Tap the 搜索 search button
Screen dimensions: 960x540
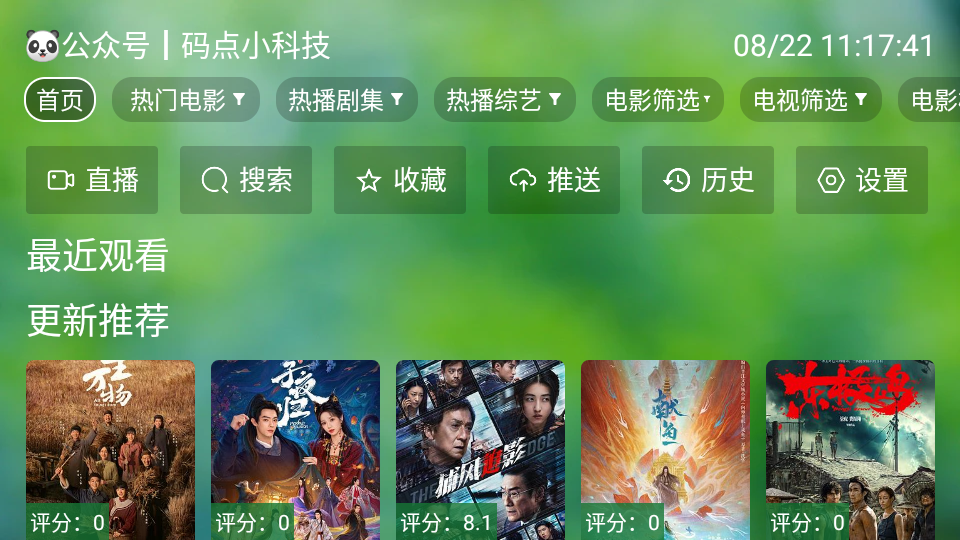[246, 180]
